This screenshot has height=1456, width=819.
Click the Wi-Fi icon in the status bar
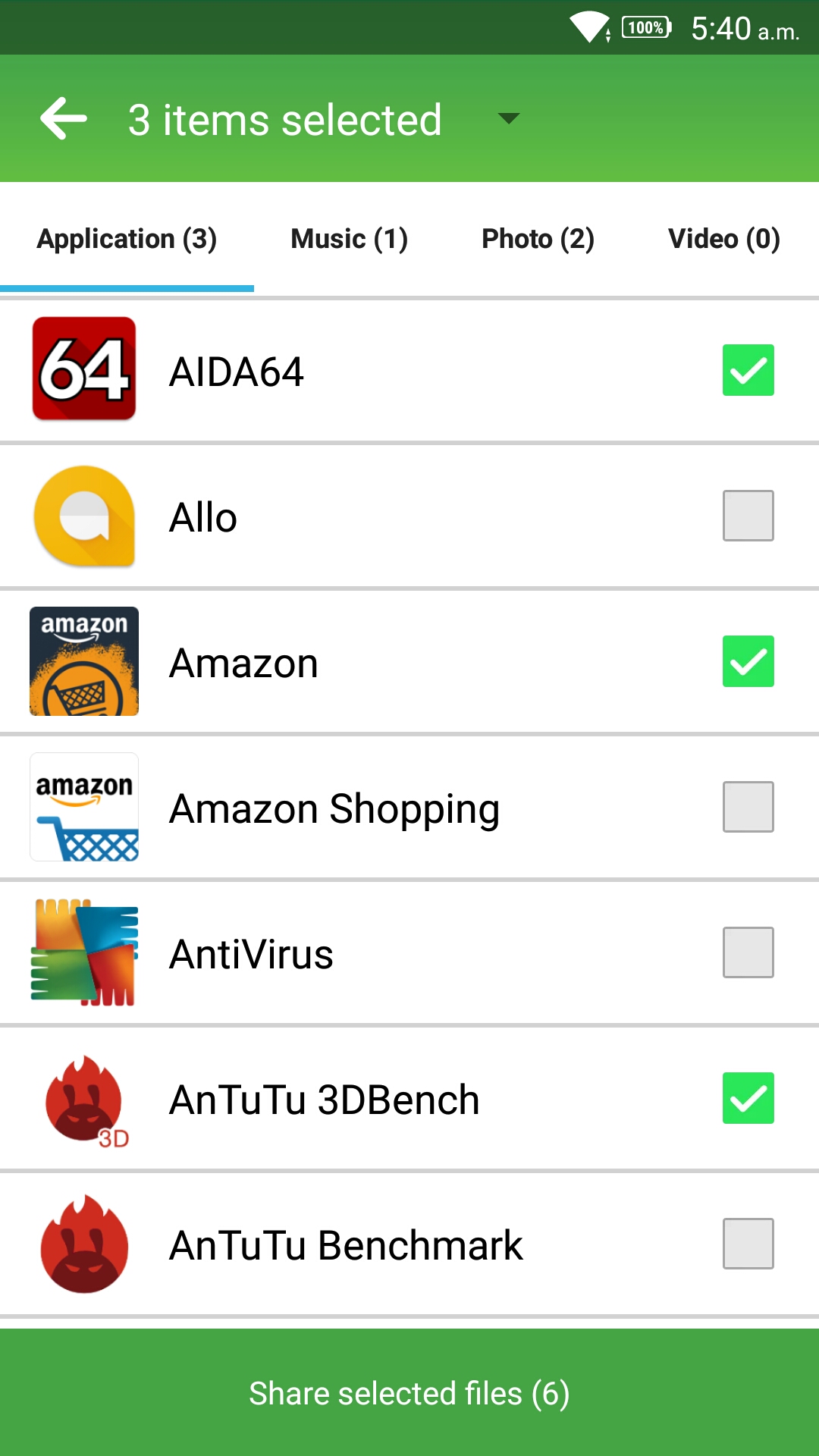[590, 27]
